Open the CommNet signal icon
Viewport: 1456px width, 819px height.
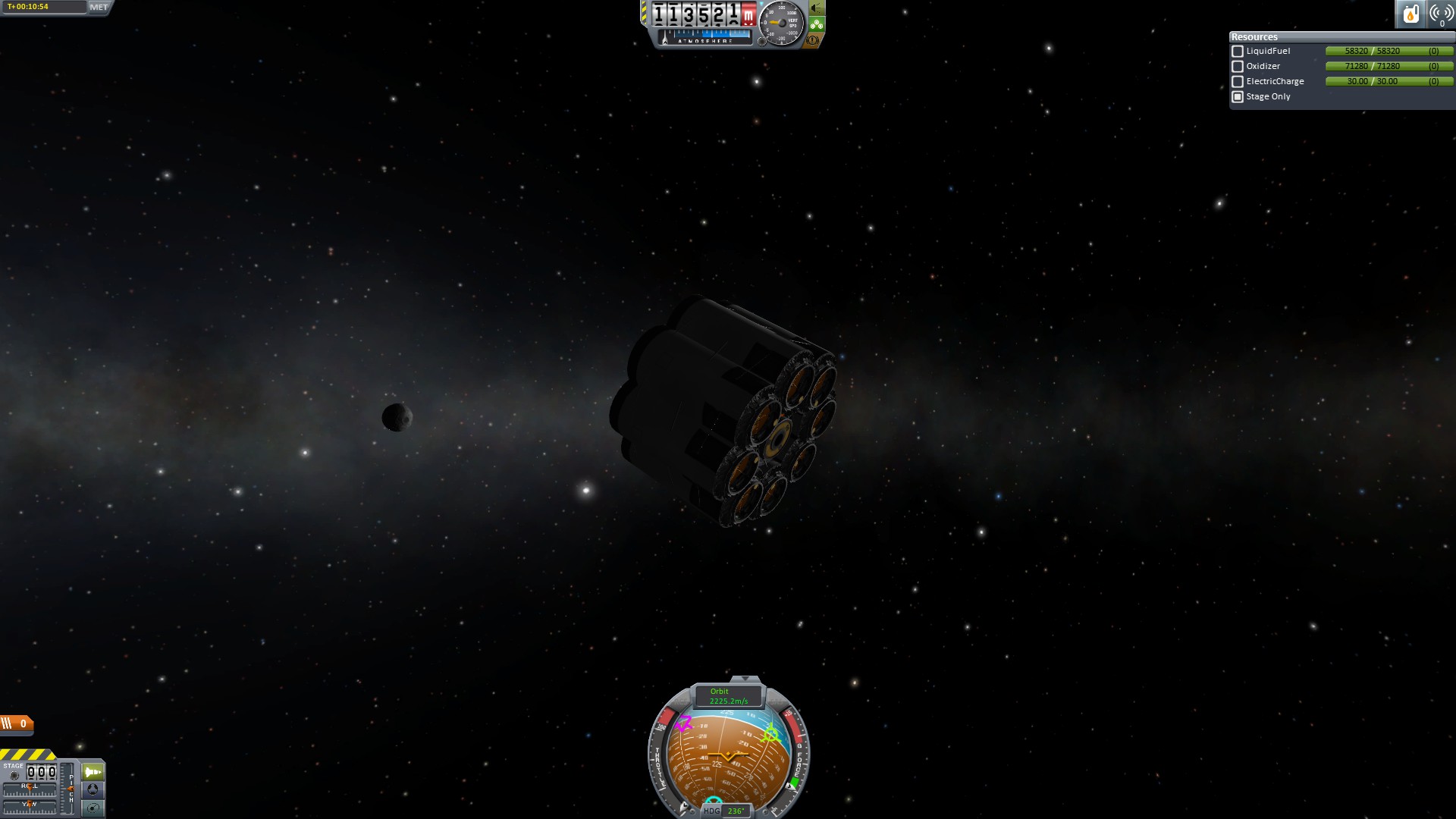[x=1441, y=14]
